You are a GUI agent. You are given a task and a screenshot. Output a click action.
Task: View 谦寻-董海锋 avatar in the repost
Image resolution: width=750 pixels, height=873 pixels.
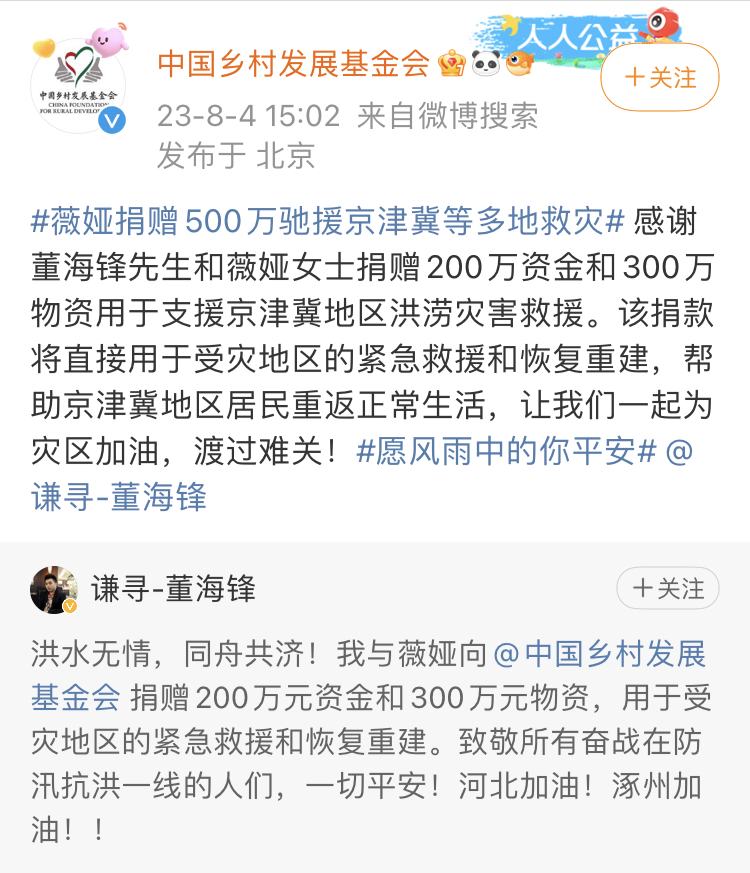[x=54, y=589]
